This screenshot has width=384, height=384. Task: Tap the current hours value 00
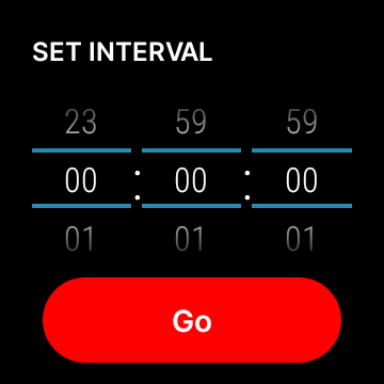click(81, 180)
